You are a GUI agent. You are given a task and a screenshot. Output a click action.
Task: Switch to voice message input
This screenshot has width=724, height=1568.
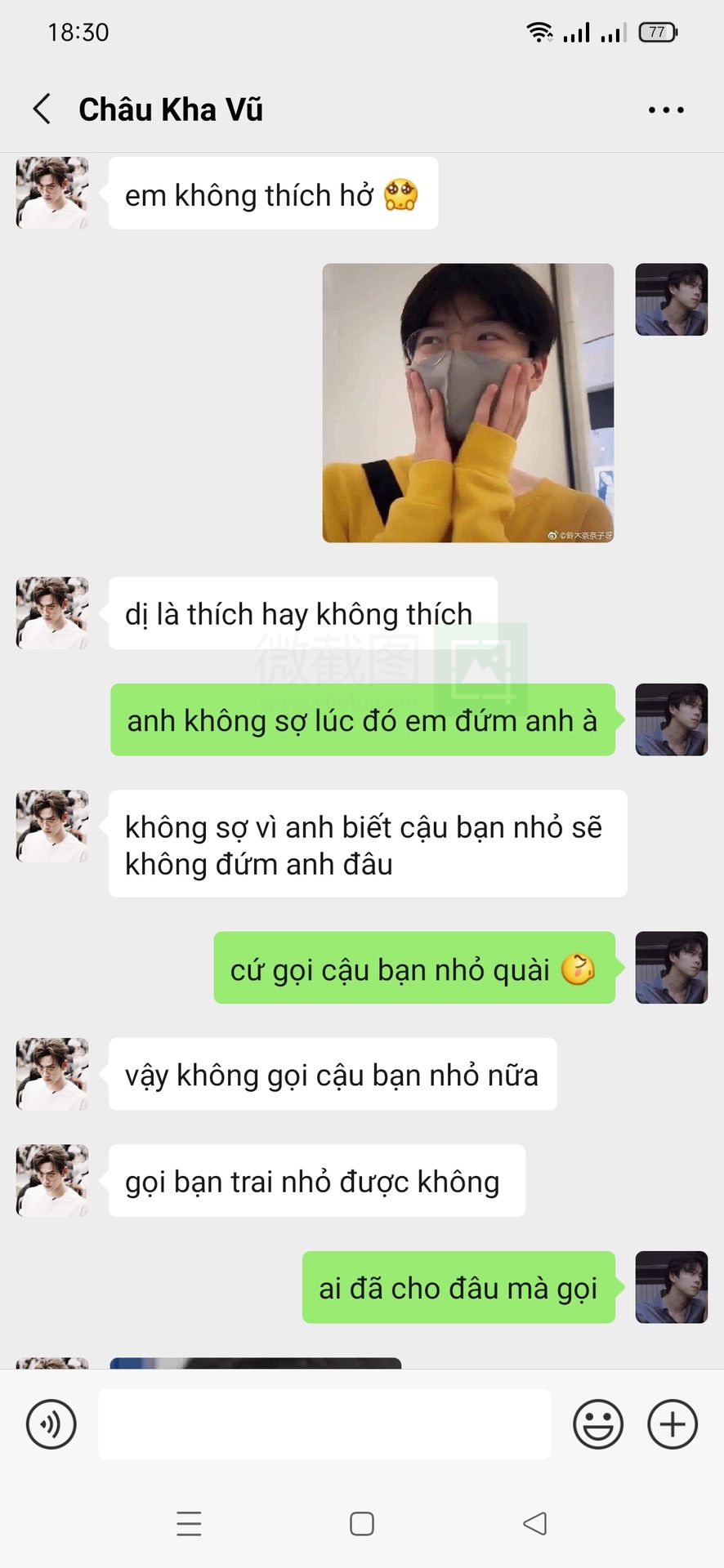pyautogui.click(x=51, y=1424)
